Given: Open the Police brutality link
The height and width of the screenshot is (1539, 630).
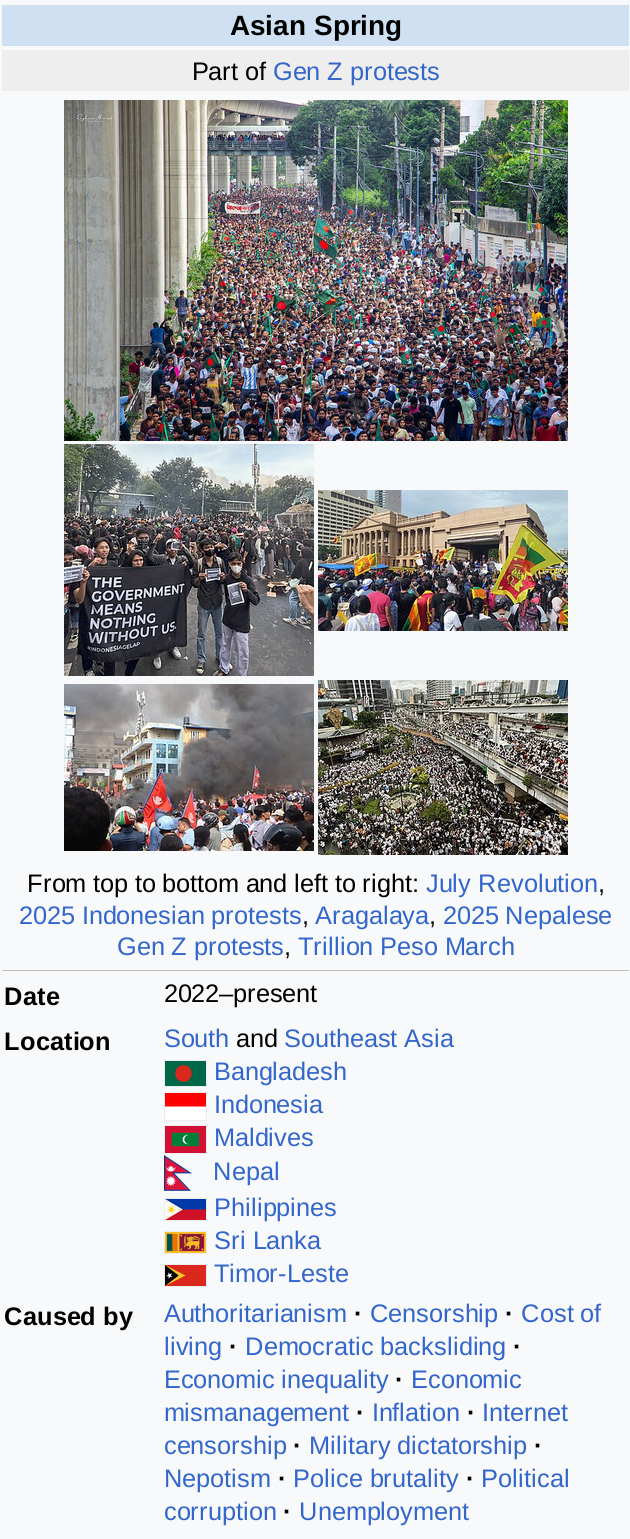Looking at the screenshot, I should 375,1479.
